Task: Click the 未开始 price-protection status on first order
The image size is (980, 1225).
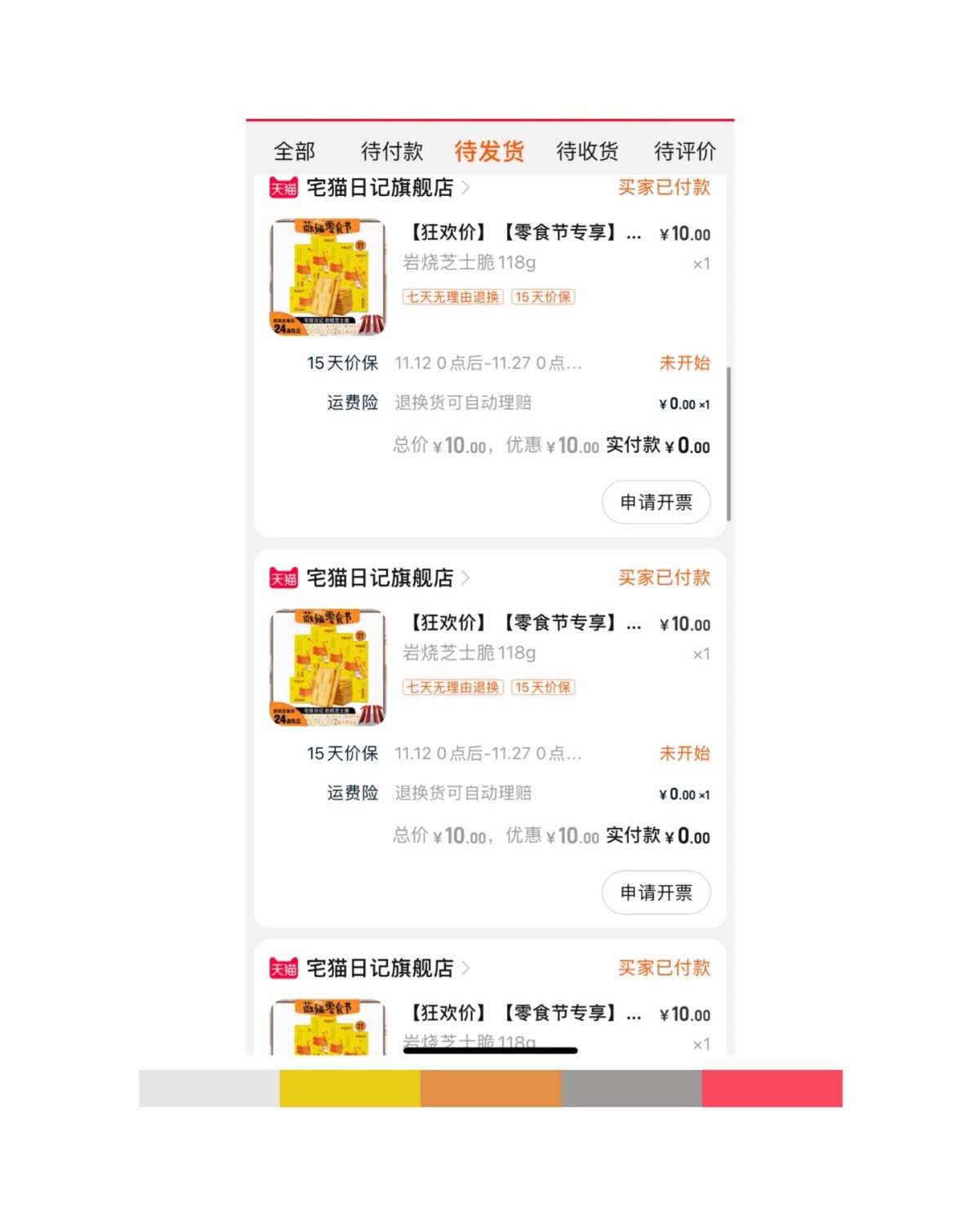Action: pos(686,362)
